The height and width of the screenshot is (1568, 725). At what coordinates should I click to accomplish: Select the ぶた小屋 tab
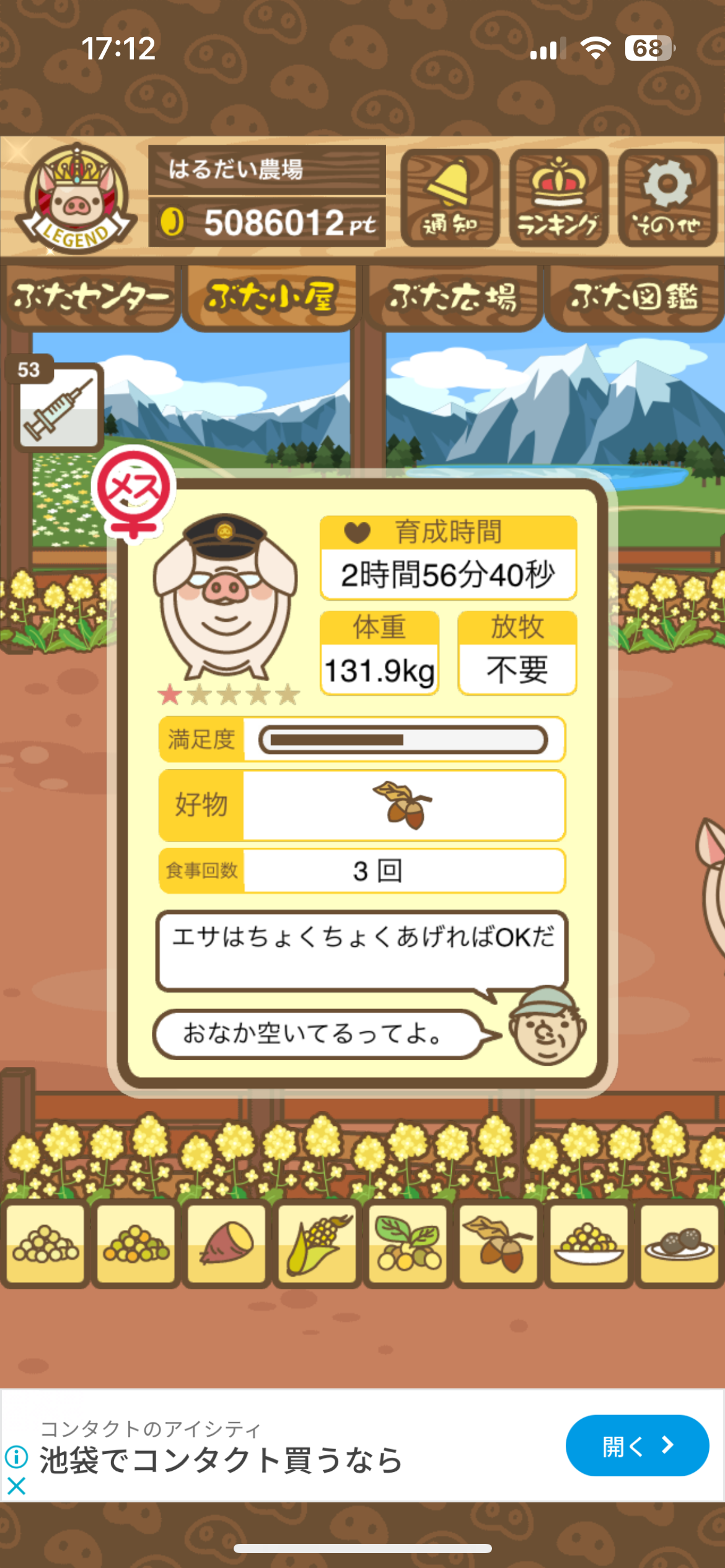tap(271, 297)
